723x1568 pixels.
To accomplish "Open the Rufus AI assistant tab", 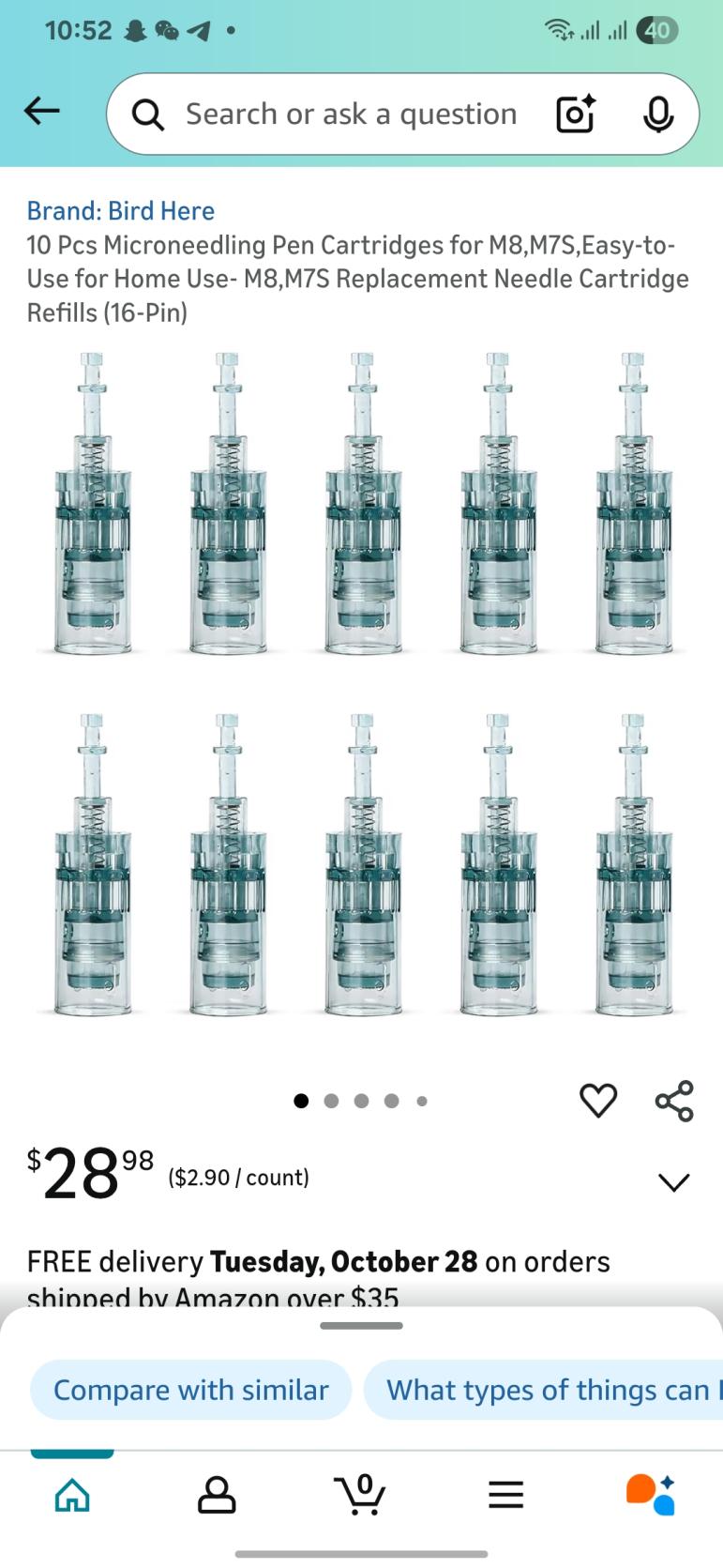I will pyautogui.click(x=650, y=1494).
